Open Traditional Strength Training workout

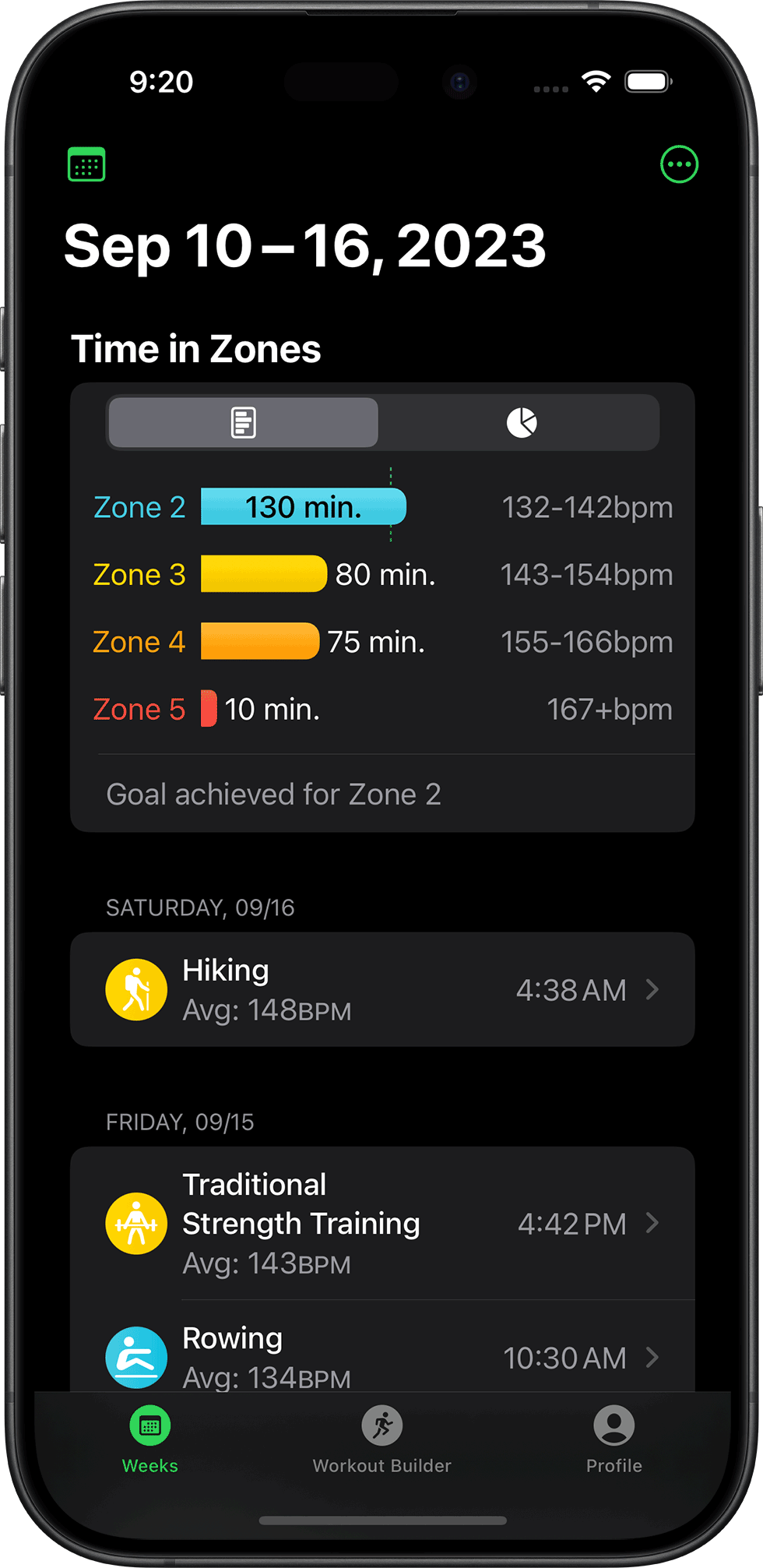(x=382, y=1223)
